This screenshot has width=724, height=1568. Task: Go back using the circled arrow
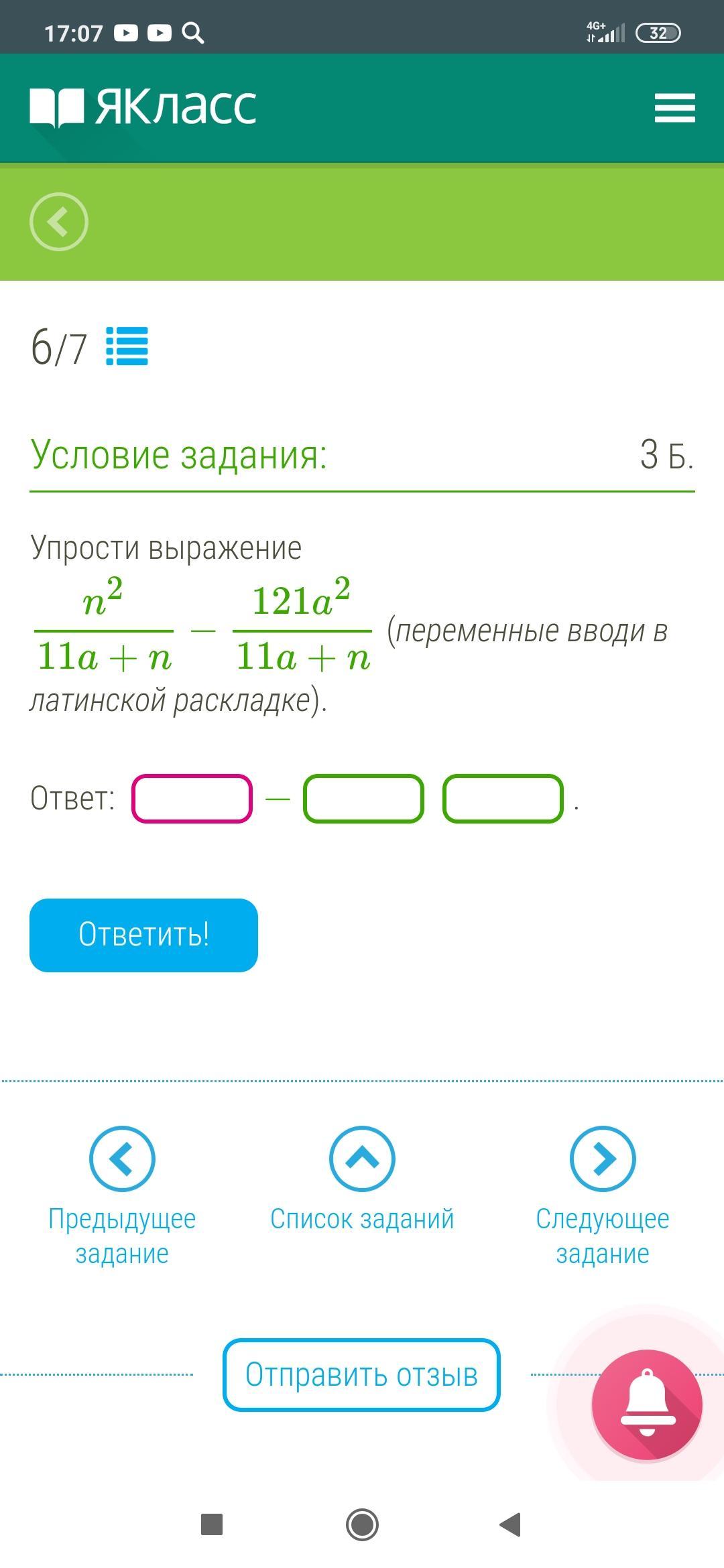(59, 222)
